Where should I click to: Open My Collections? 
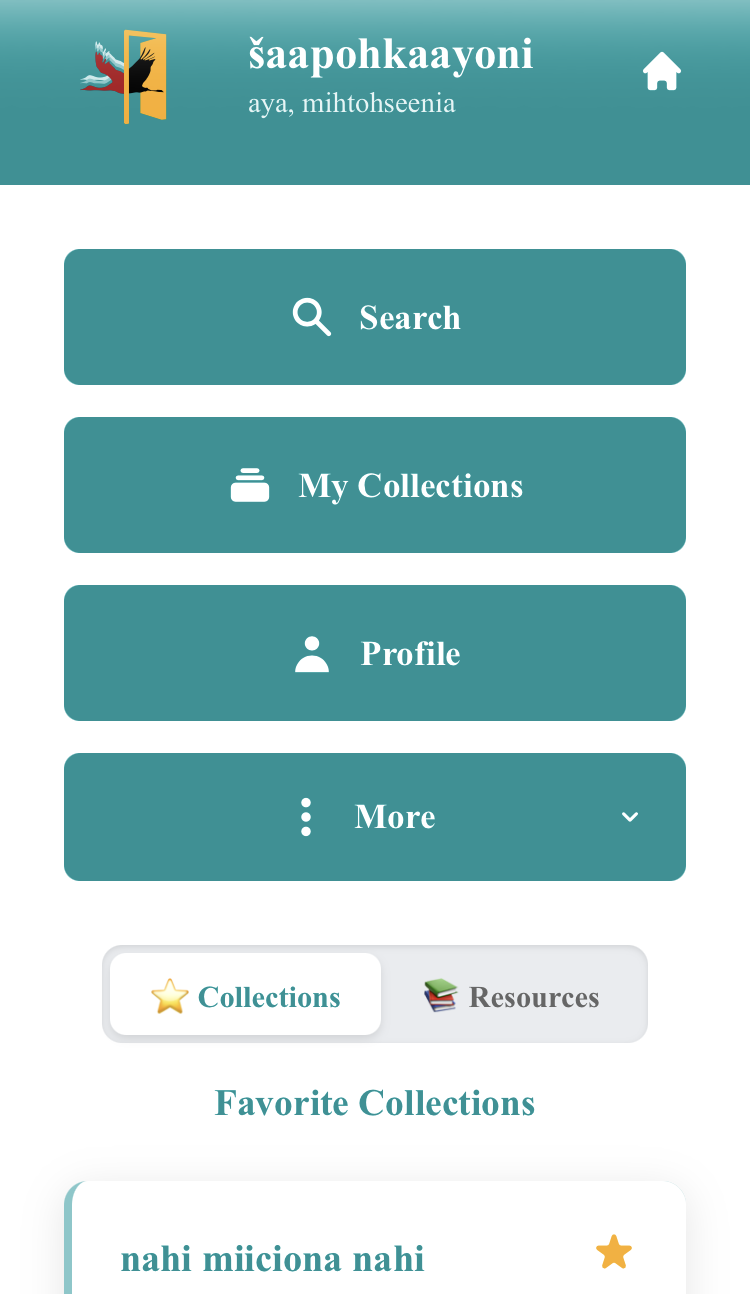click(375, 485)
